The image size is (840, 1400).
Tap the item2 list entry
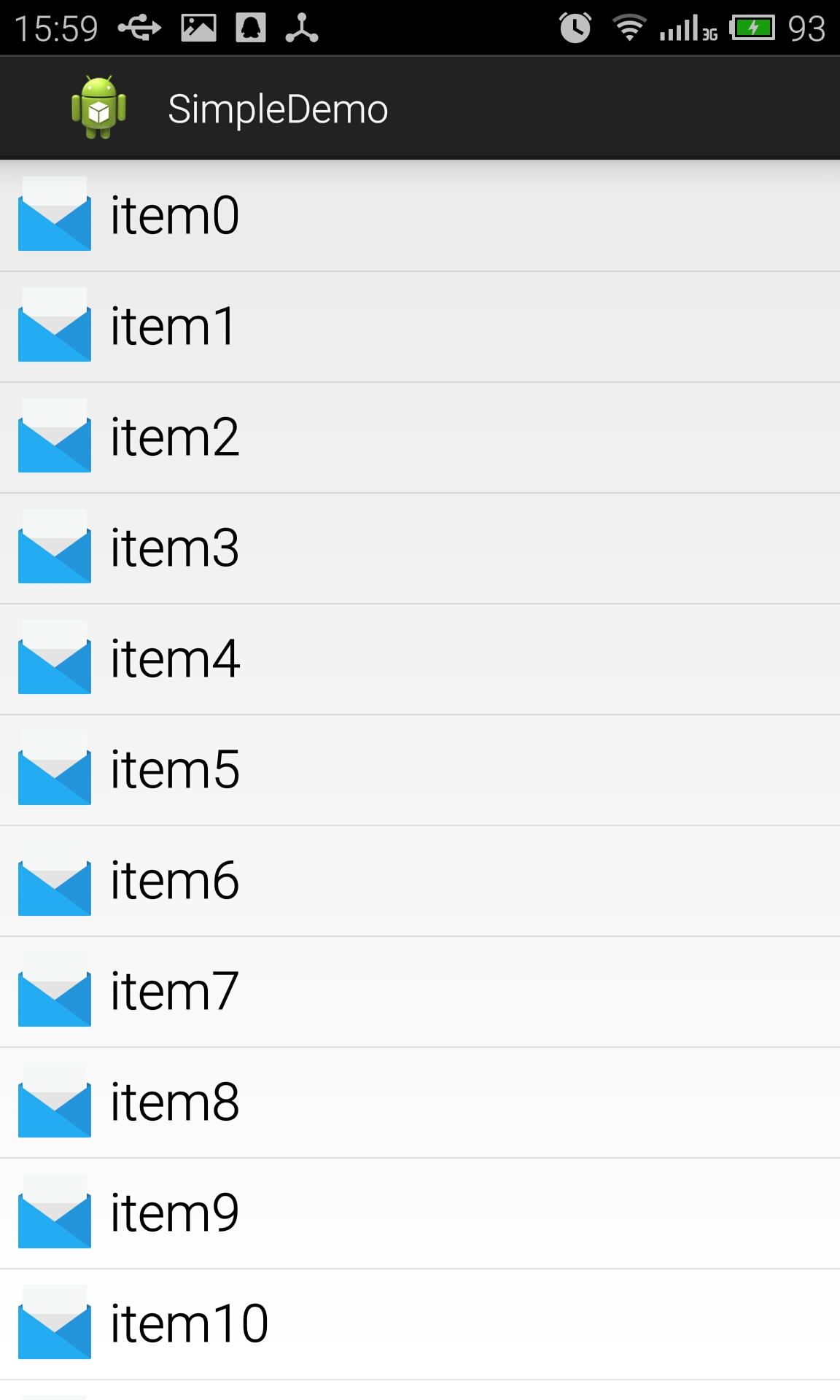point(420,437)
